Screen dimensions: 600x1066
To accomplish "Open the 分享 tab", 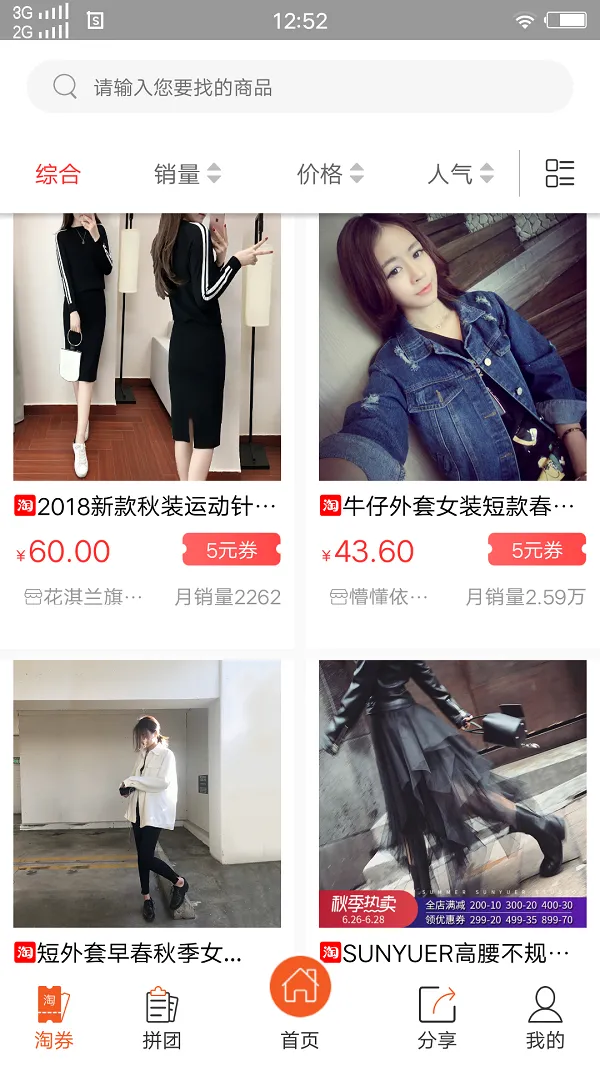I will click(x=437, y=1018).
